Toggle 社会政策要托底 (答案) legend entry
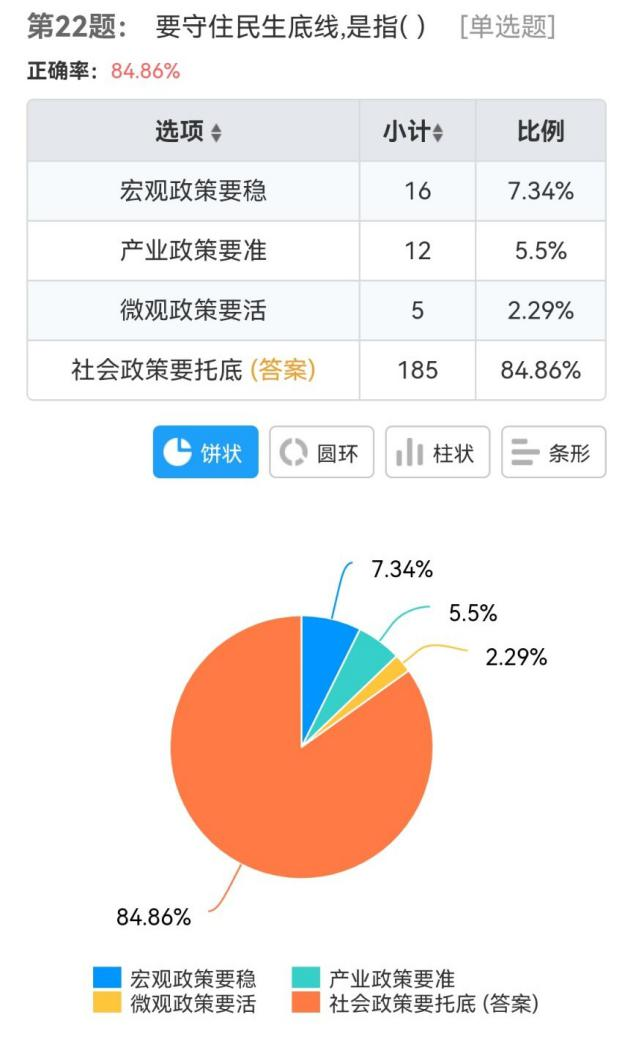 click(416, 1003)
